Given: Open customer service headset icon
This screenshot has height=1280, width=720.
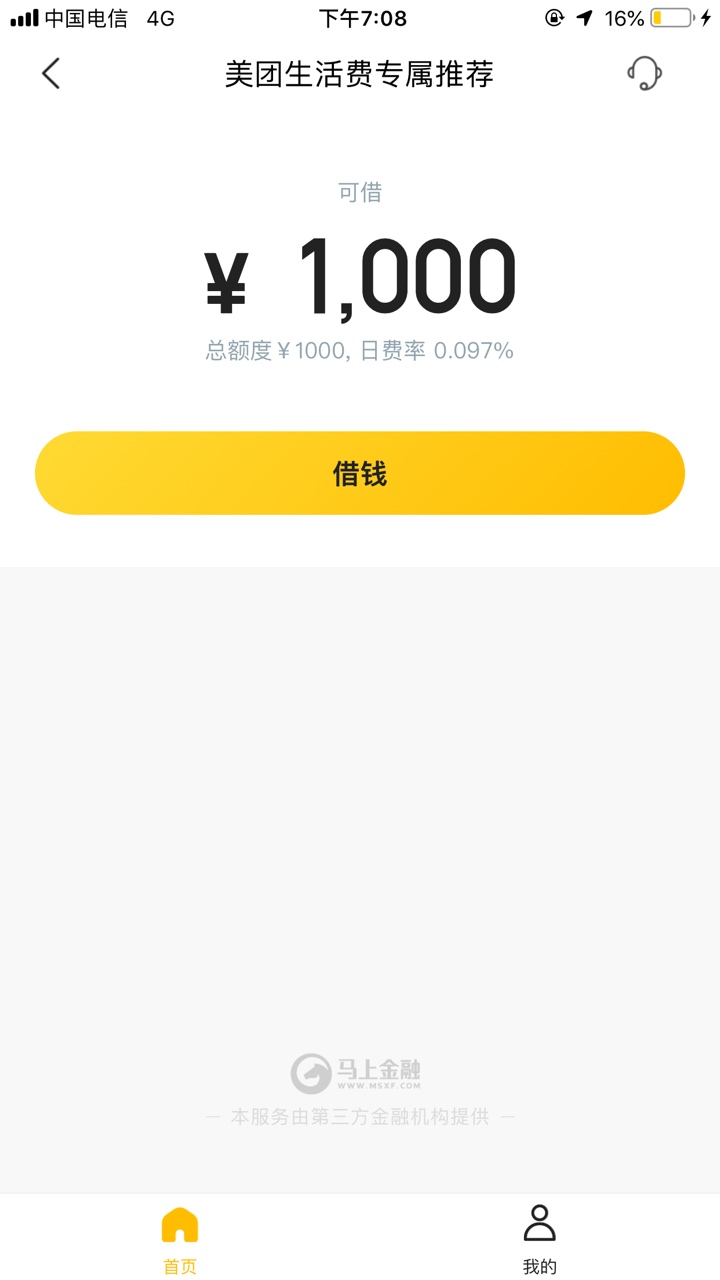Looking at the screenshot, I should tap(644, 73).
